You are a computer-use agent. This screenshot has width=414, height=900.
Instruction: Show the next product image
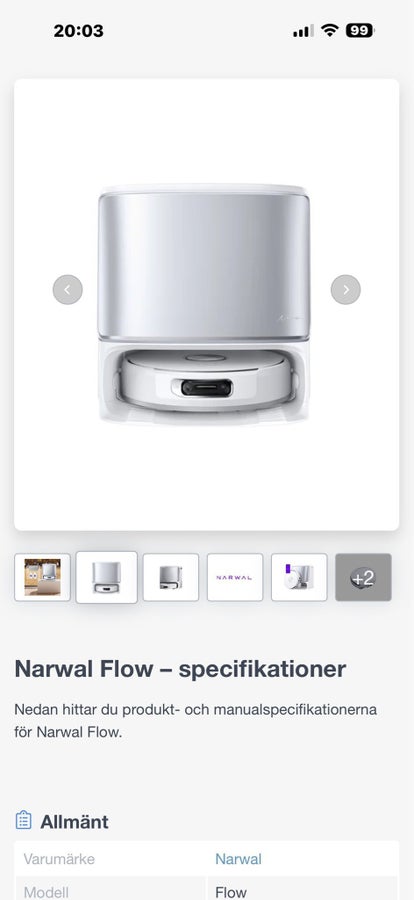tap(346, 290)
